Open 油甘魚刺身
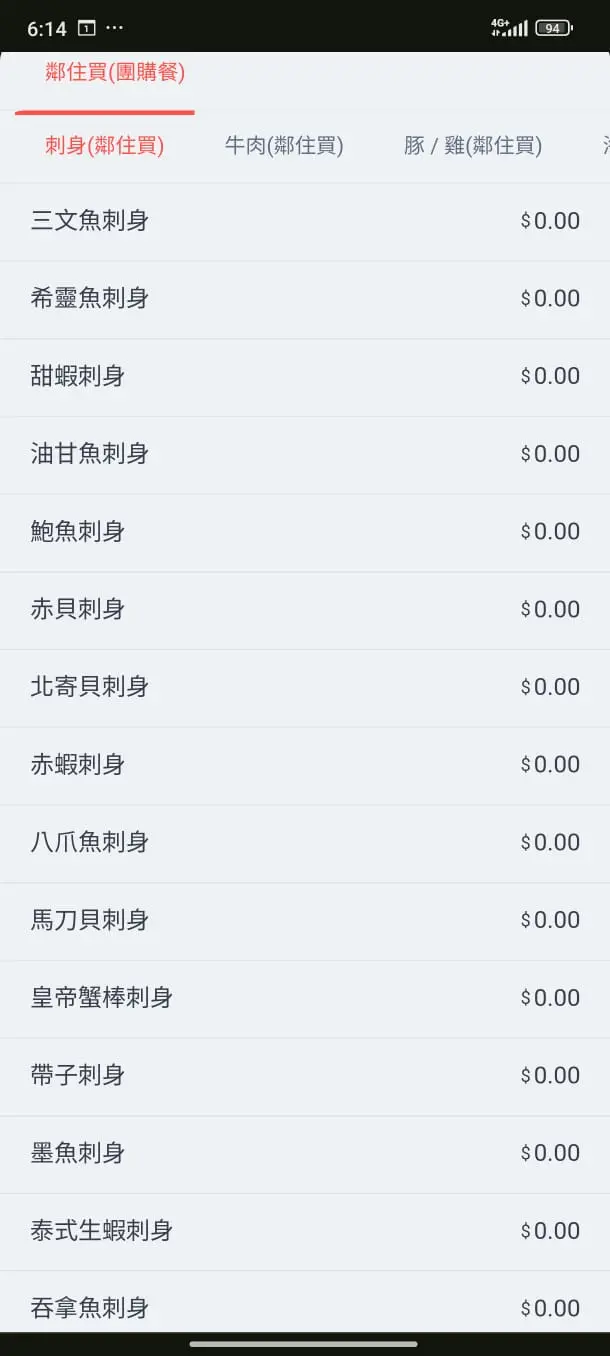The image size is (610, 1356). (305, 455)
